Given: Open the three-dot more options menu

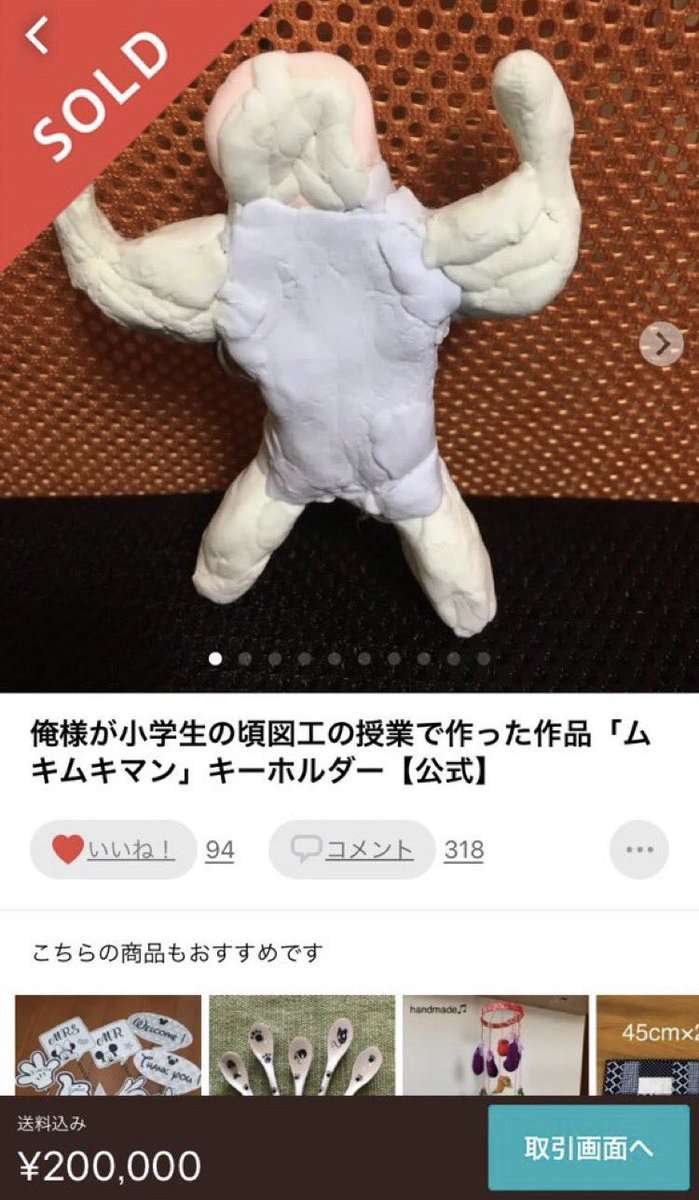Looking at the screenshot, I should tap(639, 850).
